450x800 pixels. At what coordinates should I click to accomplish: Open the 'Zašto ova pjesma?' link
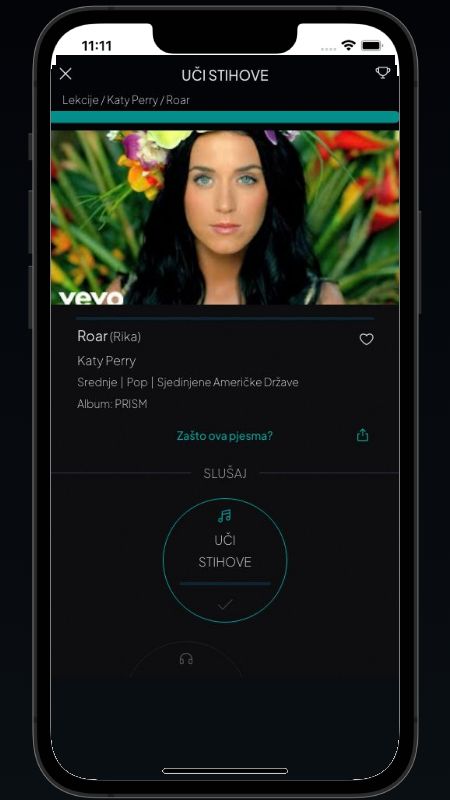224,436
